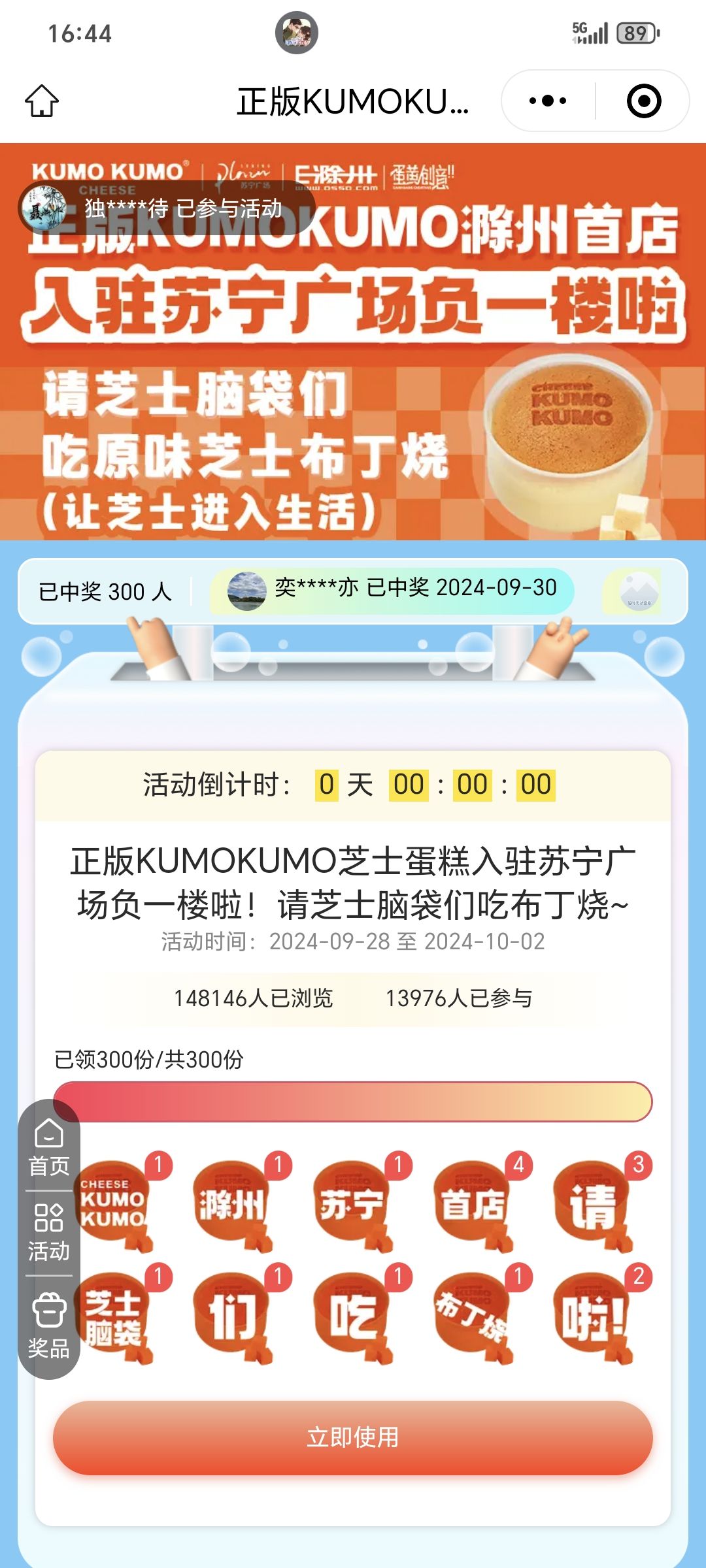Select the 吃 collectible card
706x1568 pixels.
(354, 1316)
